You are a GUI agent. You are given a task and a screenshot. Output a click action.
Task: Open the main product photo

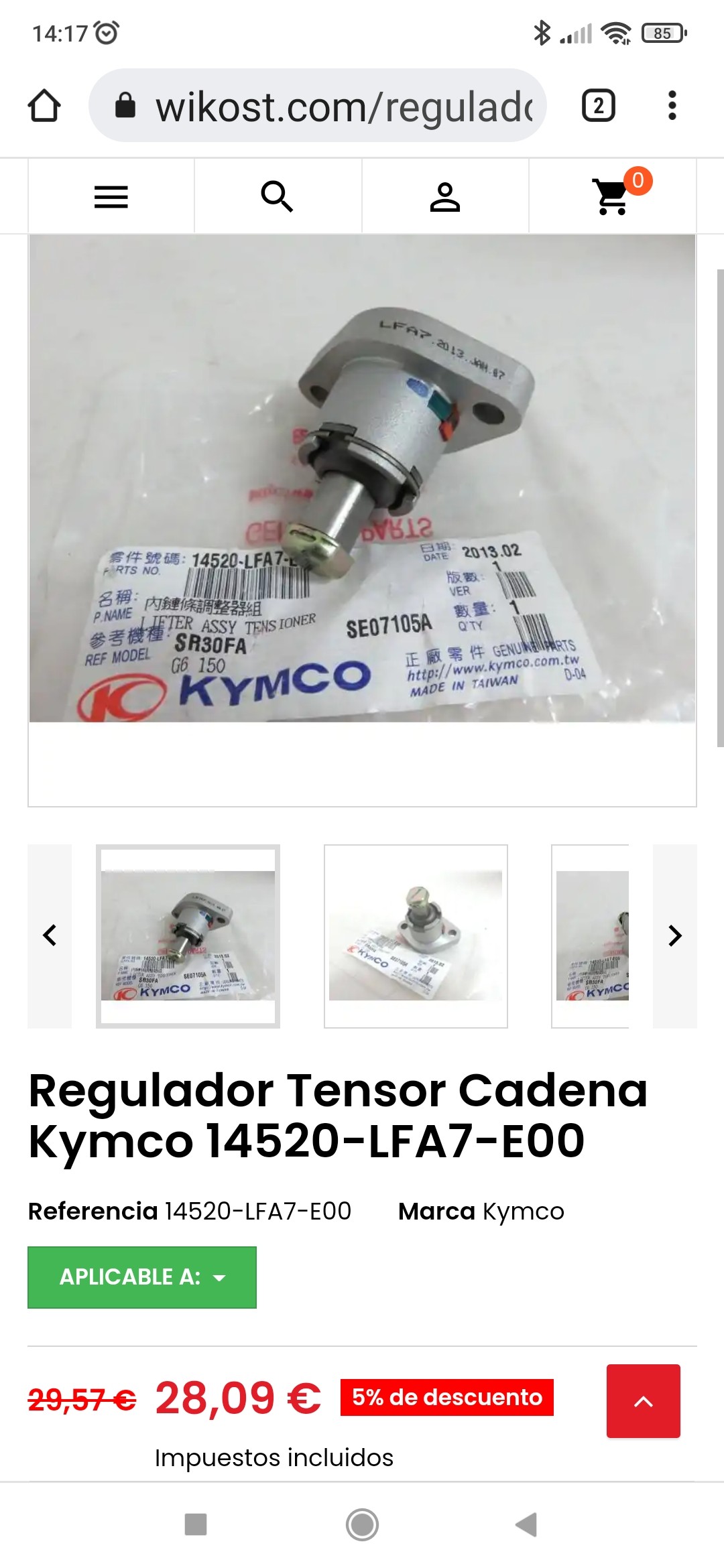(x=362, y=478)
